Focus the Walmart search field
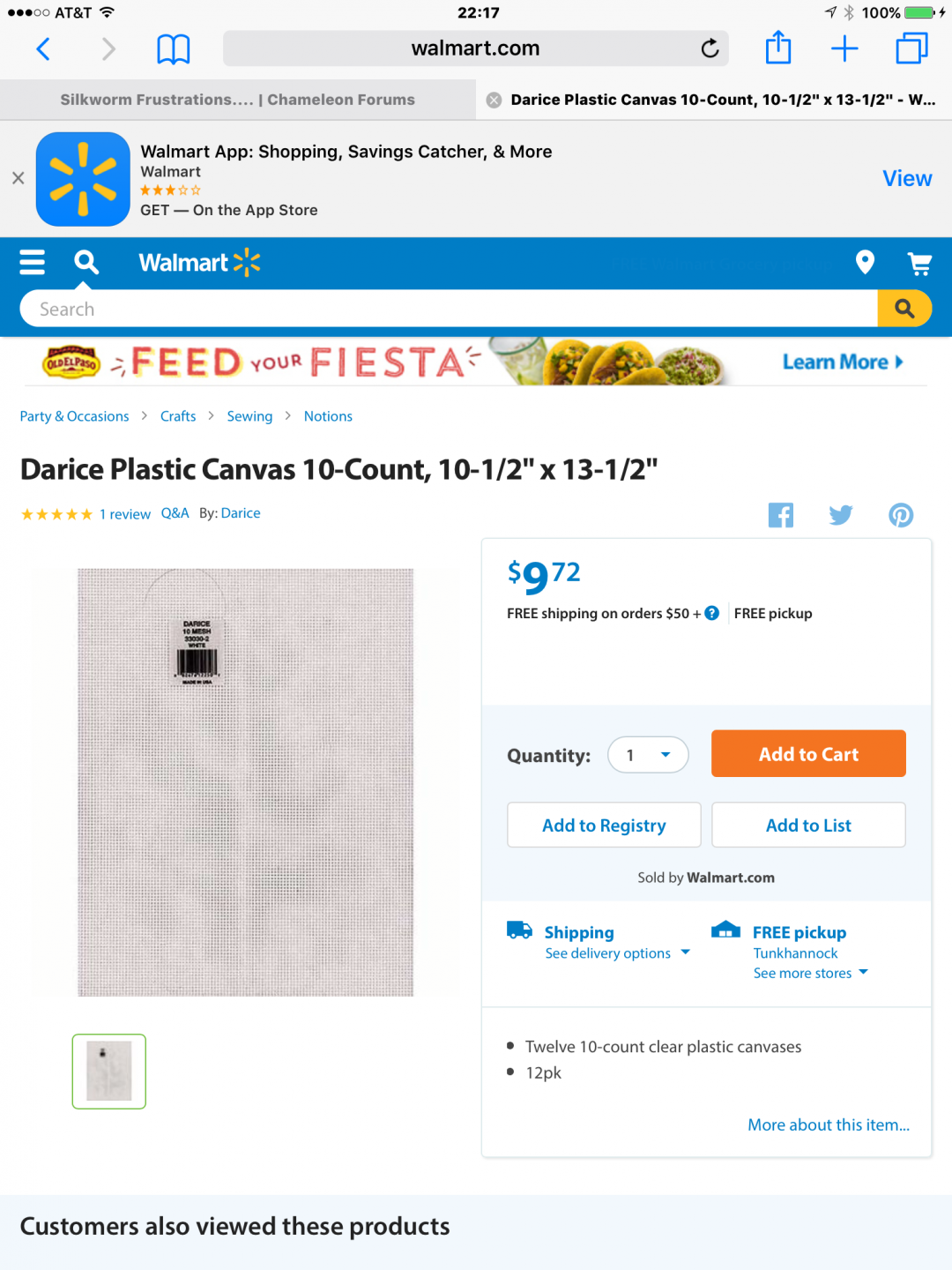 (450, 310)
